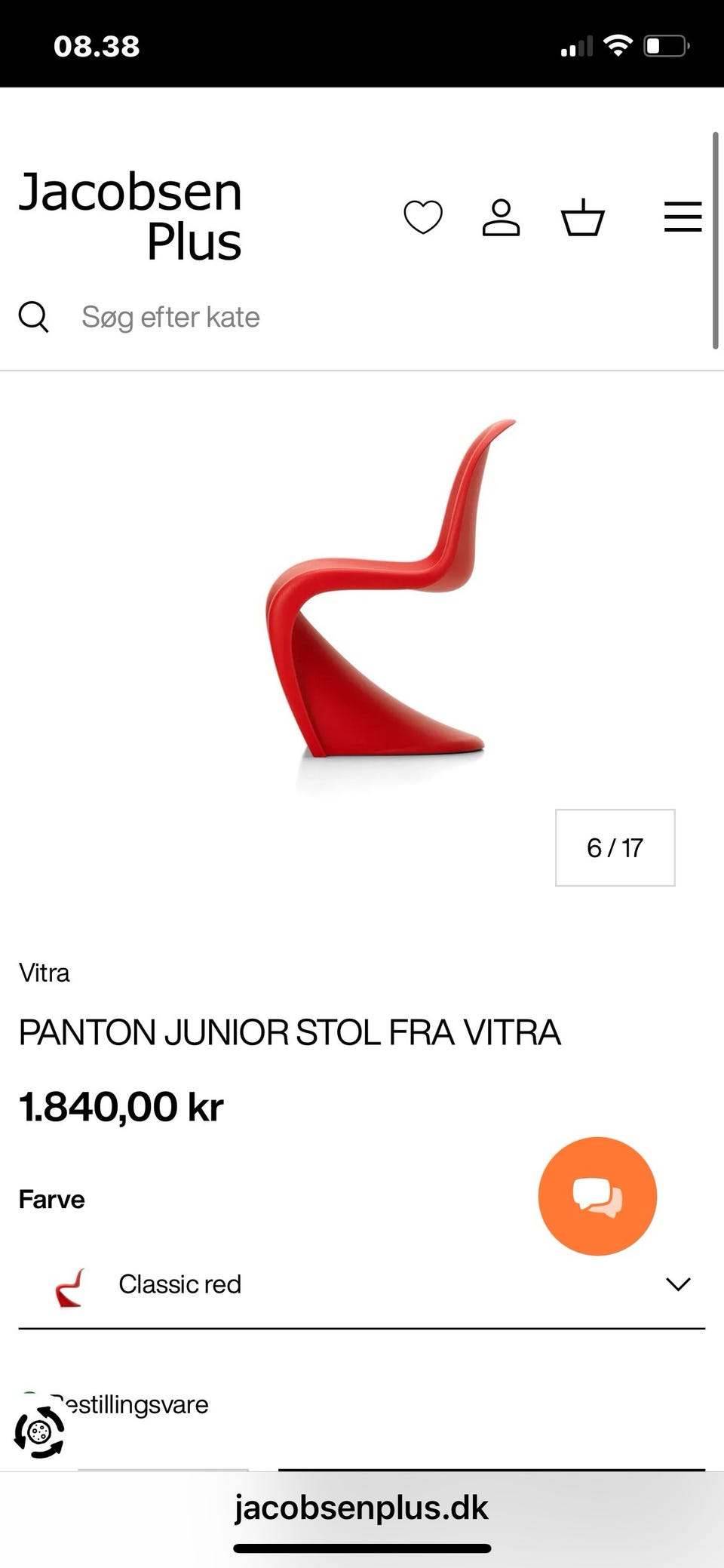Open the hamburger menu

pyautogui.click(x=683, y=217)
